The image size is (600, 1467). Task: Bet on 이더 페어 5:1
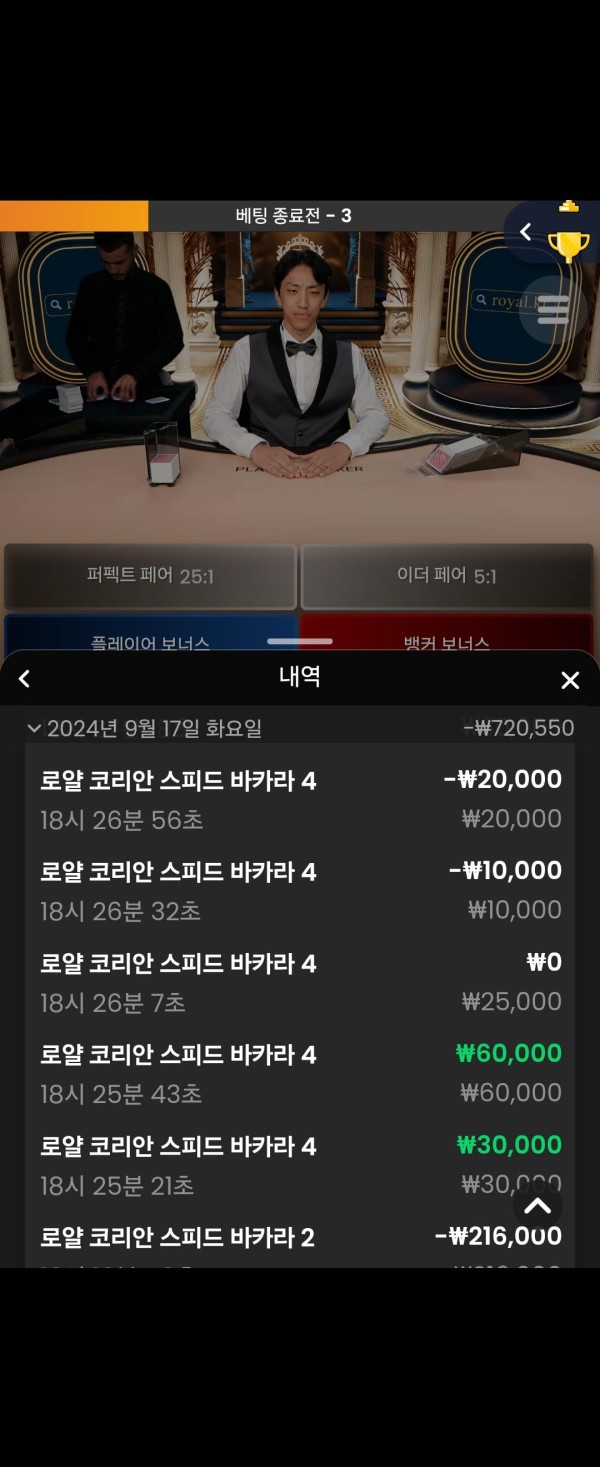tap(447, 576)
